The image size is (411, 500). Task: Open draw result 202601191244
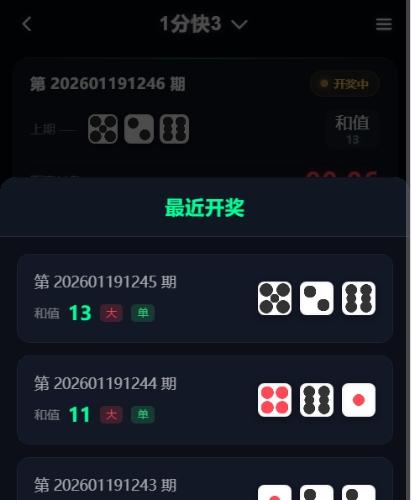205,400
